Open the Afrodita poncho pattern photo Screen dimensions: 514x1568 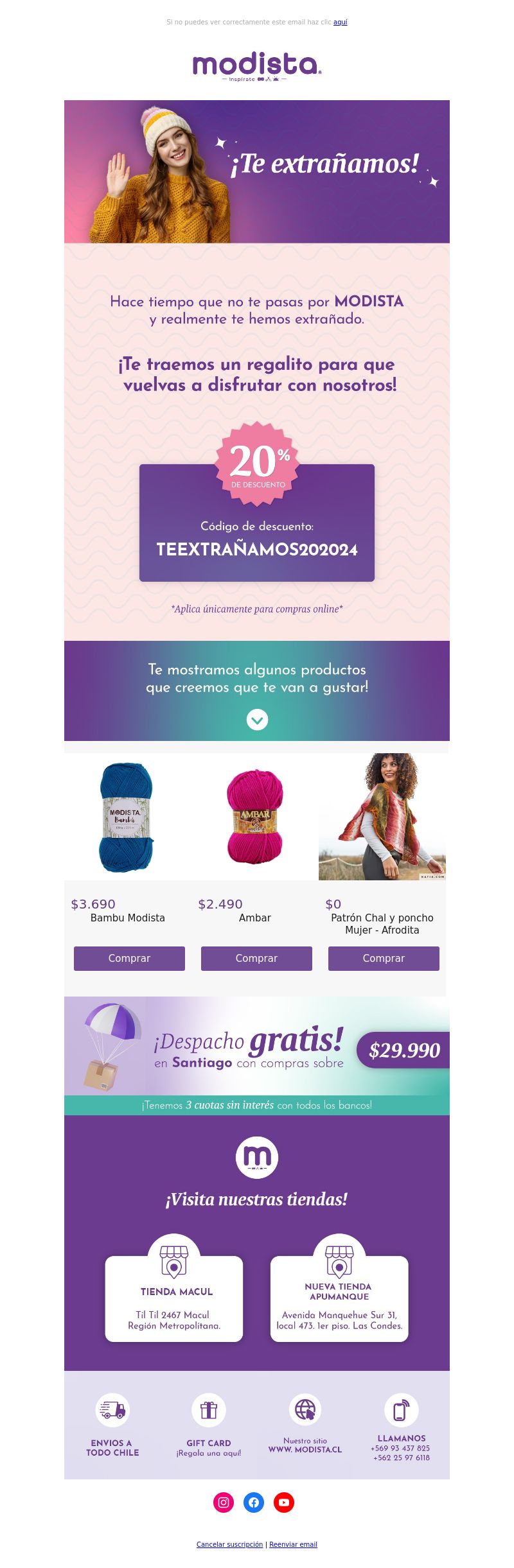(382, 817)
